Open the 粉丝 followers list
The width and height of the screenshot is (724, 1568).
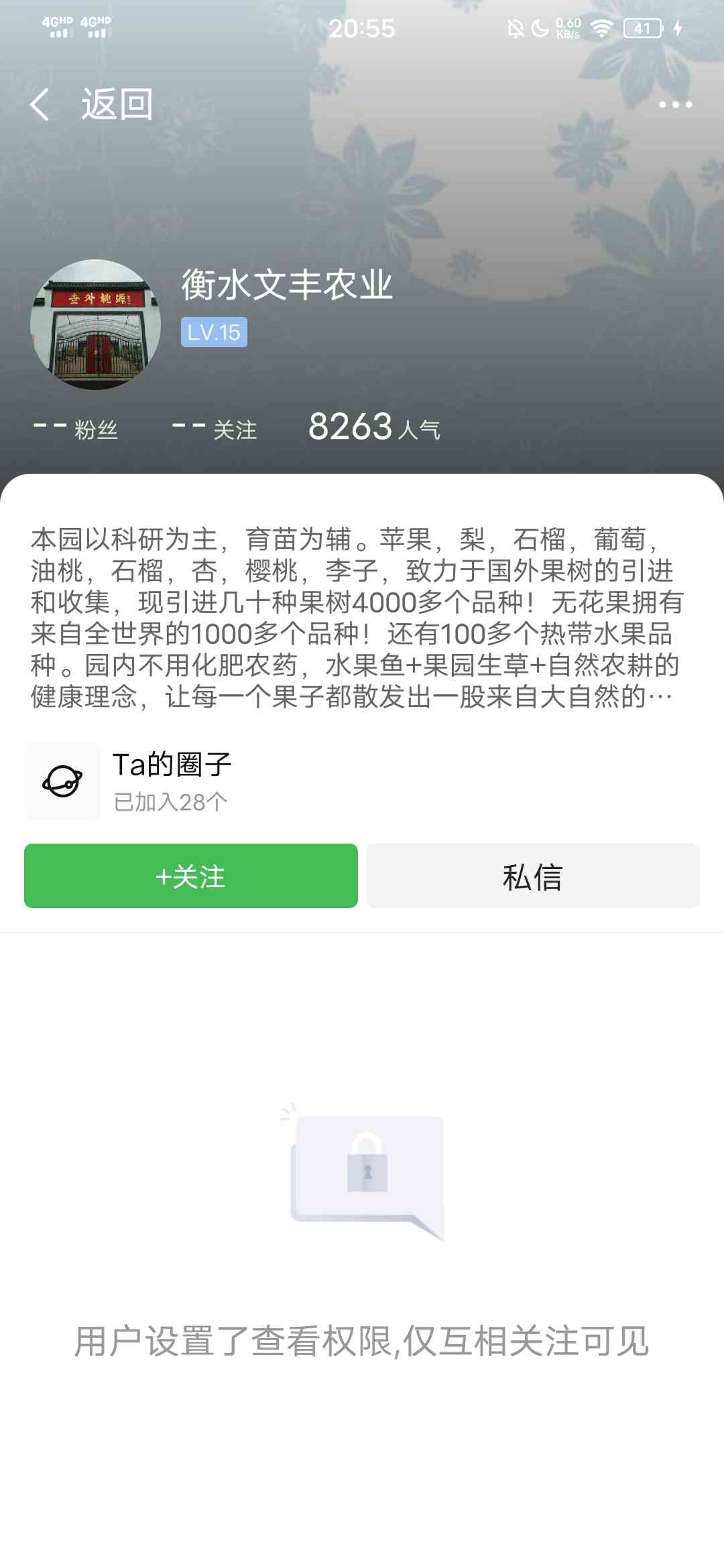point(76,428)
